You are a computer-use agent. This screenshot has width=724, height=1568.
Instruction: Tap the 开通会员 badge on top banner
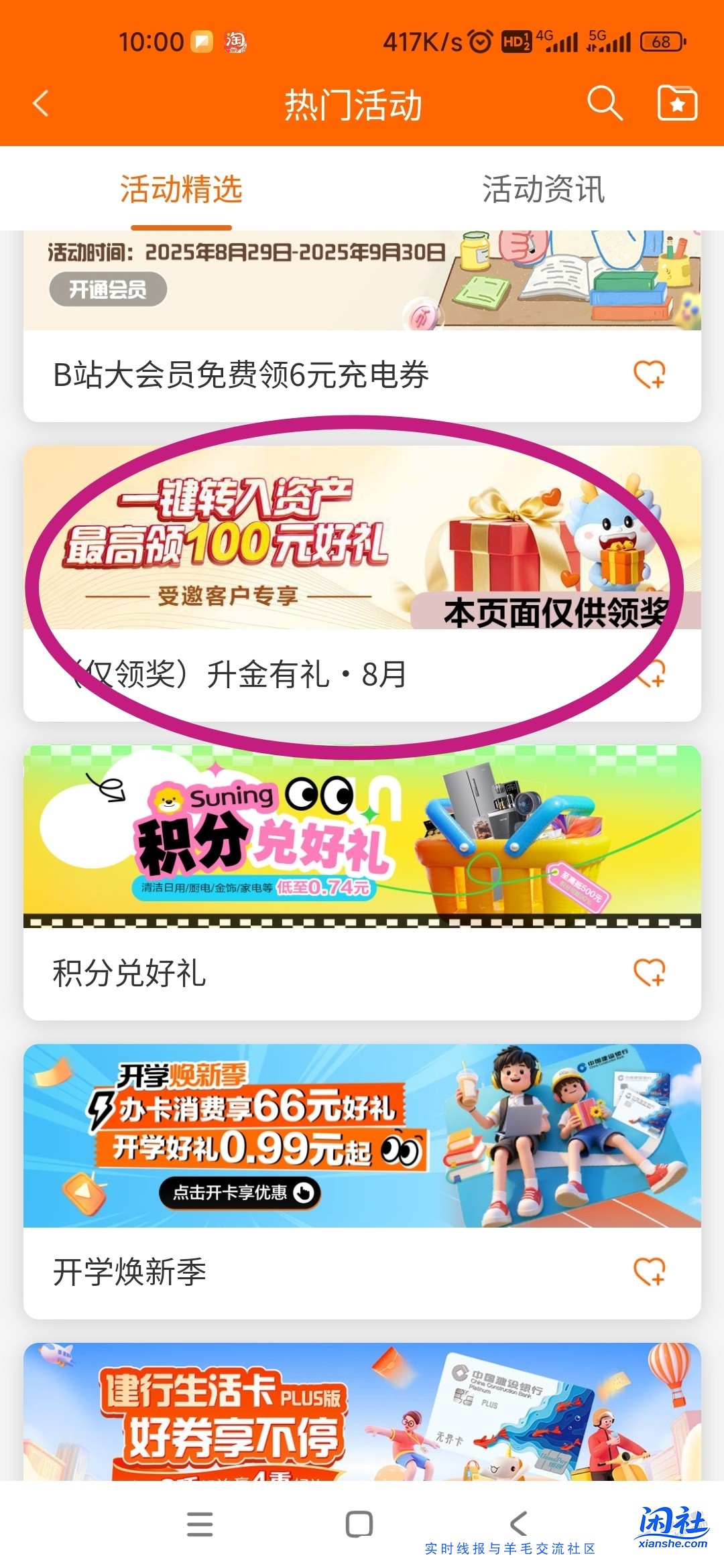pyautogui.click(x=110, y=289)
